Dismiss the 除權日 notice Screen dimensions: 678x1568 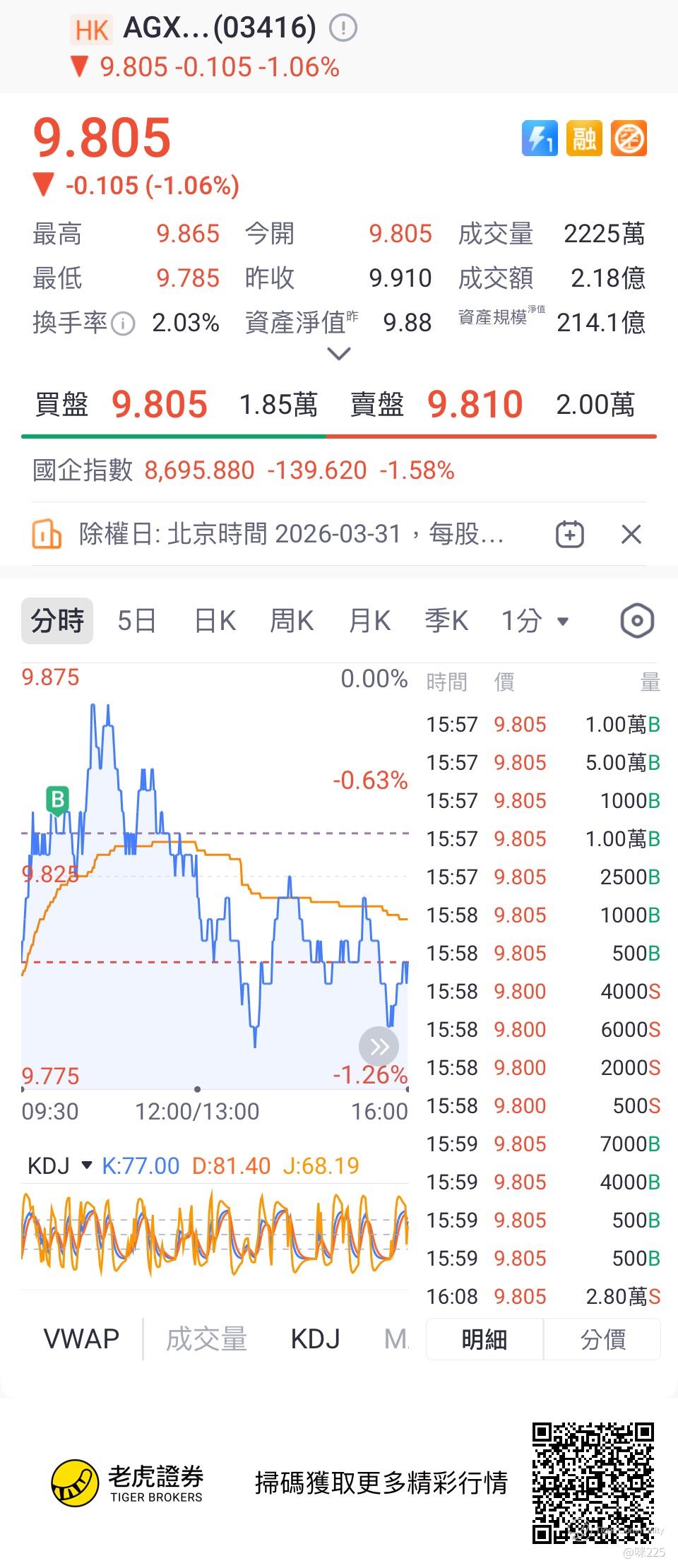point(631,534)
